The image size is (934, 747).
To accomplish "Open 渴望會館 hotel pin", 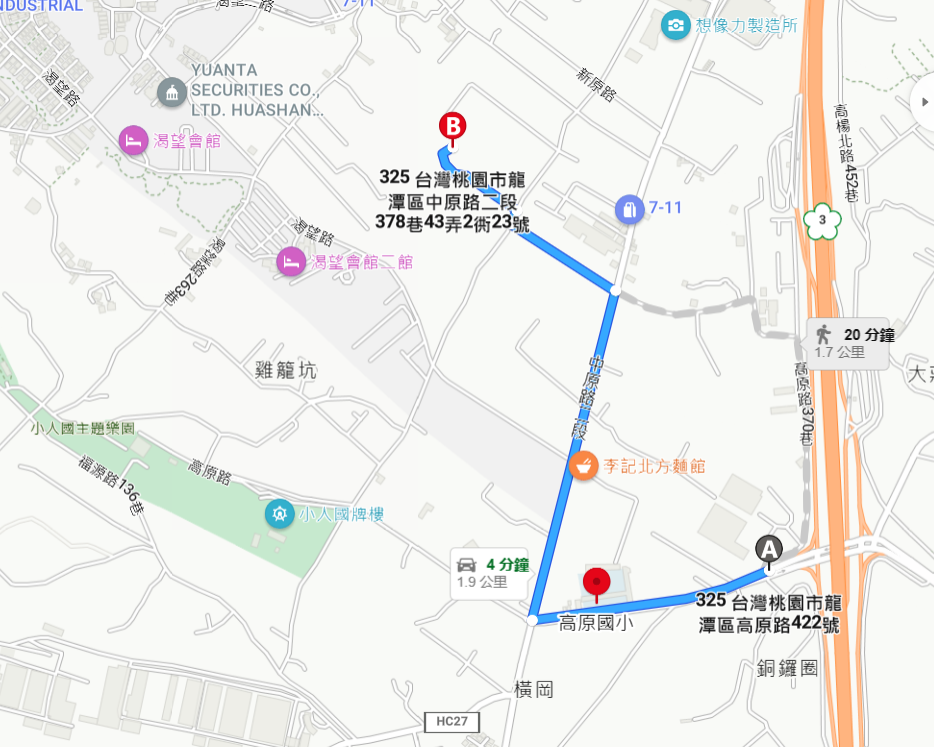I will click(131, 140).
